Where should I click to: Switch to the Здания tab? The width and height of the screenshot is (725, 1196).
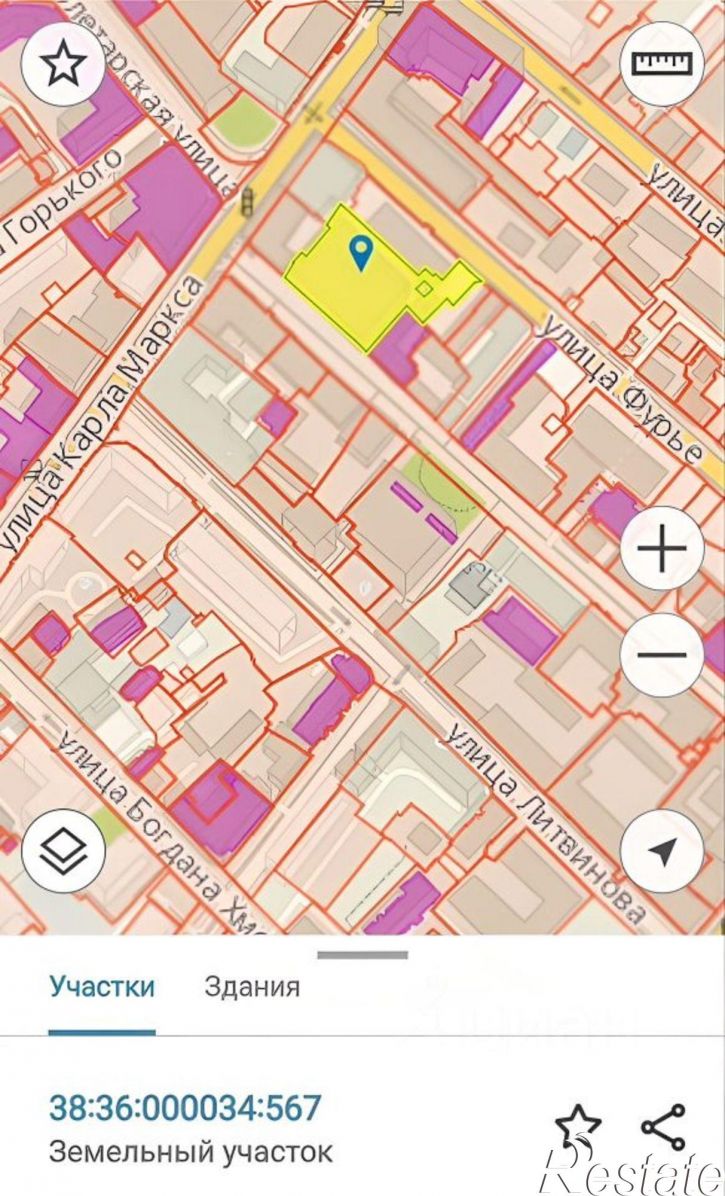[x=252, y=986]
